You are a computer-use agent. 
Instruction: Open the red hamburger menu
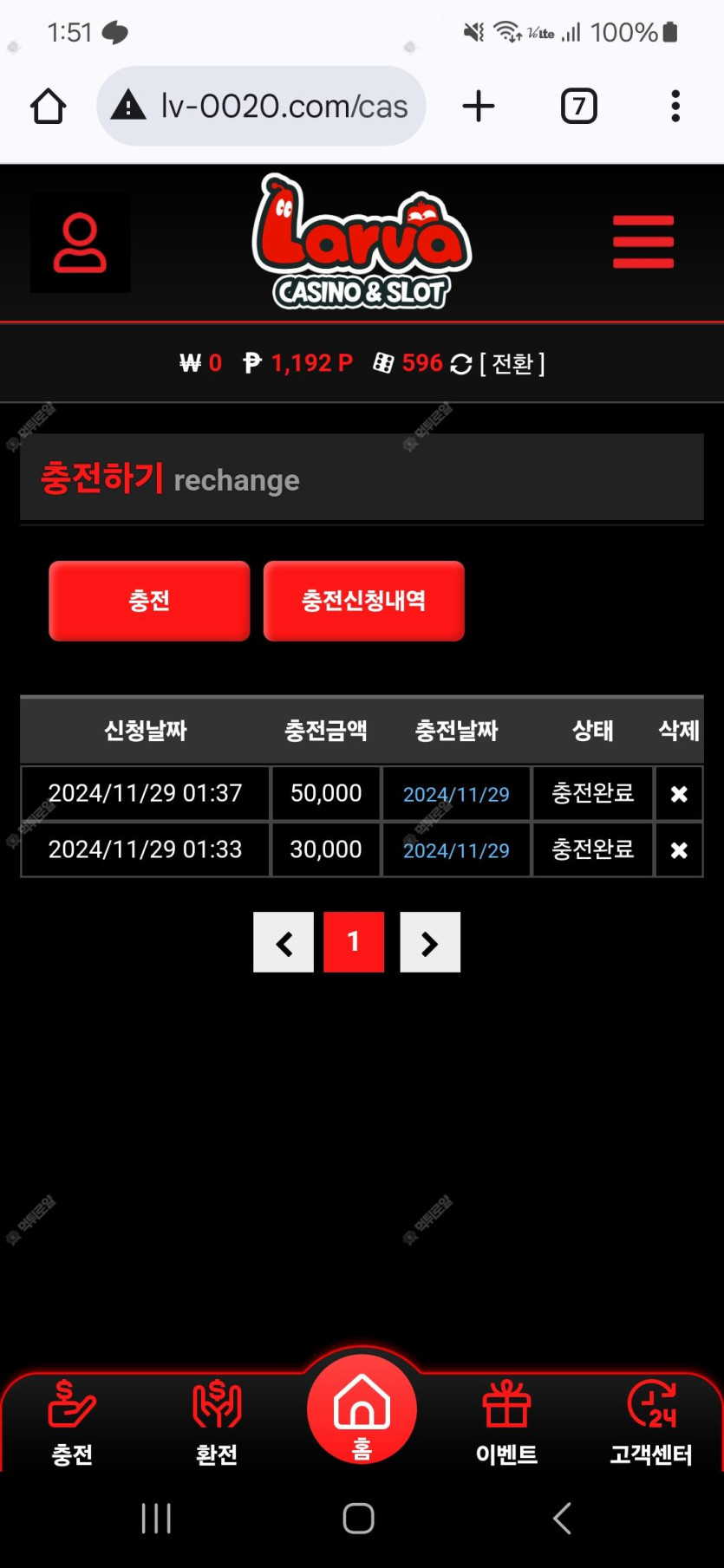coord(642,242)
